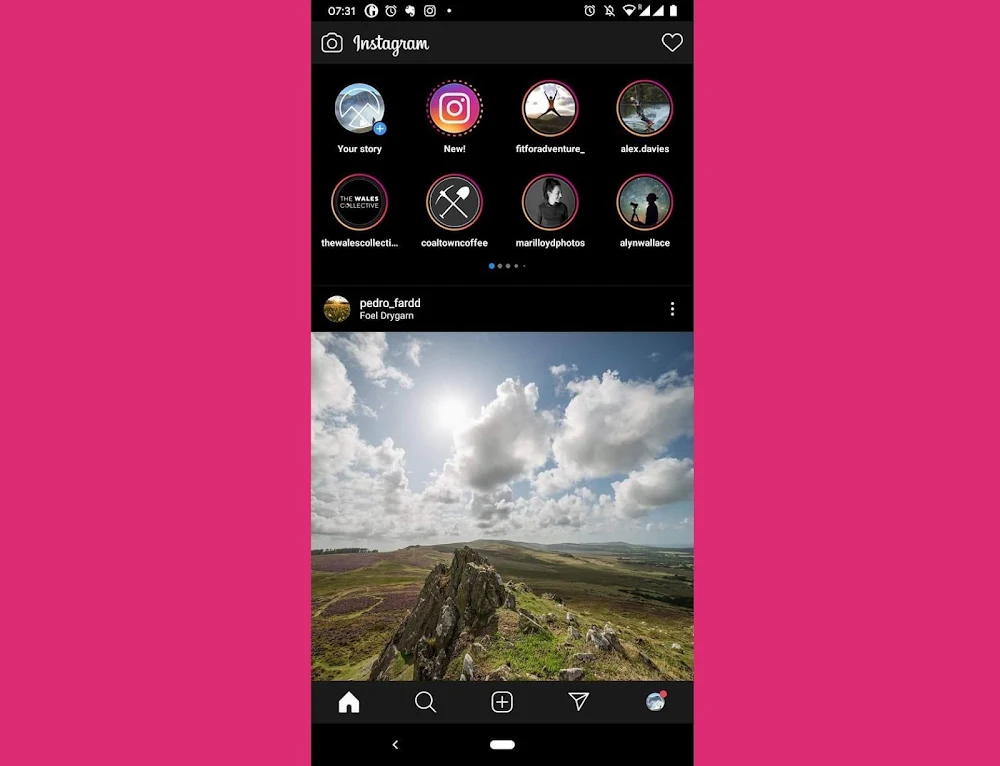View alynwallace story
The width and height of the screenshot is (1000, 766).
tap(644, 203)
